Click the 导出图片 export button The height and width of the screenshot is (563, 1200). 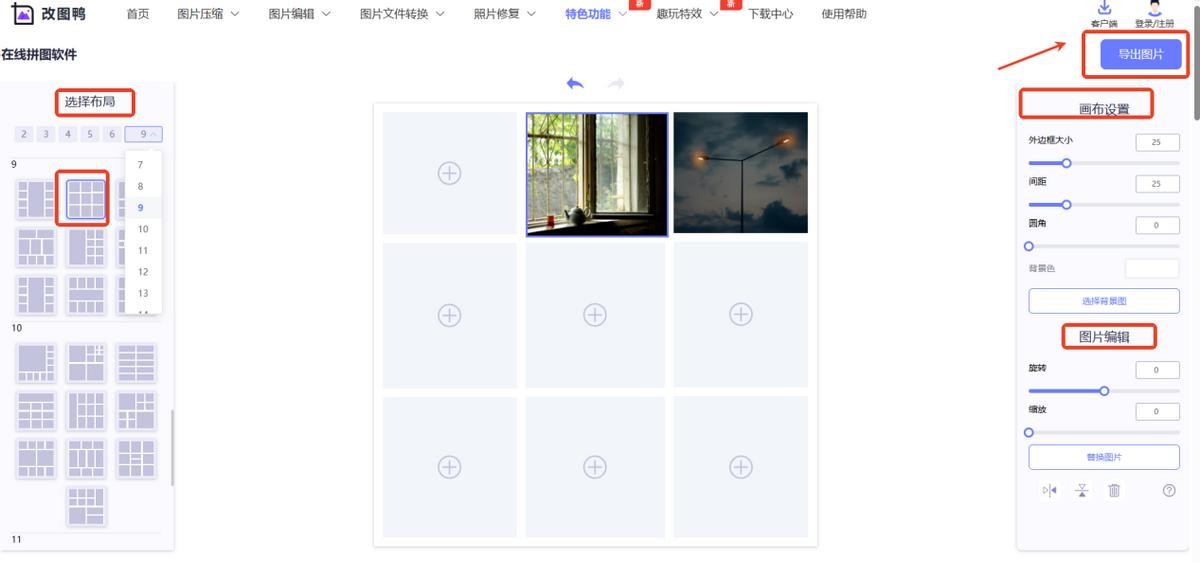click(1140, 54)
